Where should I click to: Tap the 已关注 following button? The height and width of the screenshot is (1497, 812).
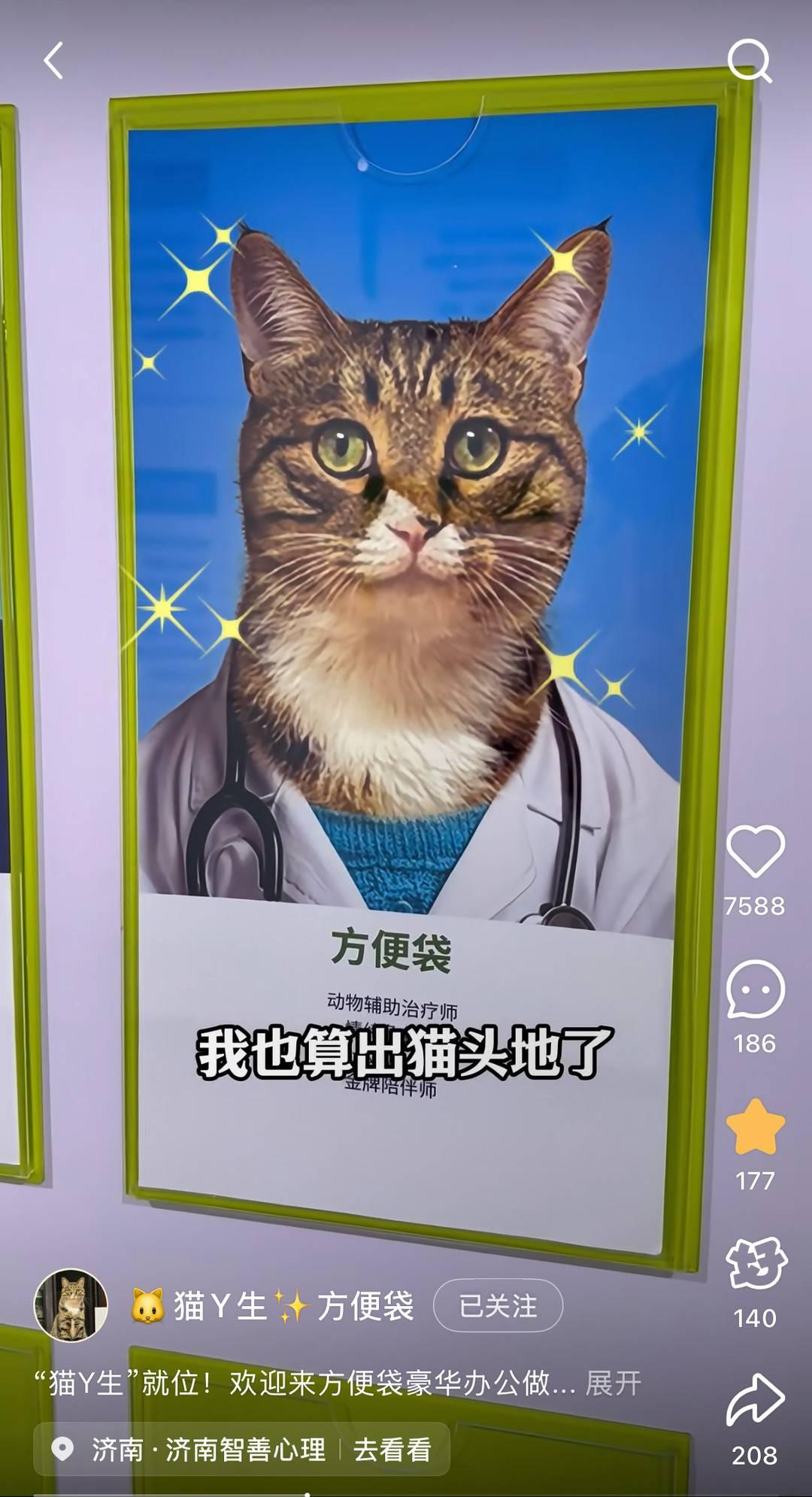pyautogui.click(x=498, y=1306)
